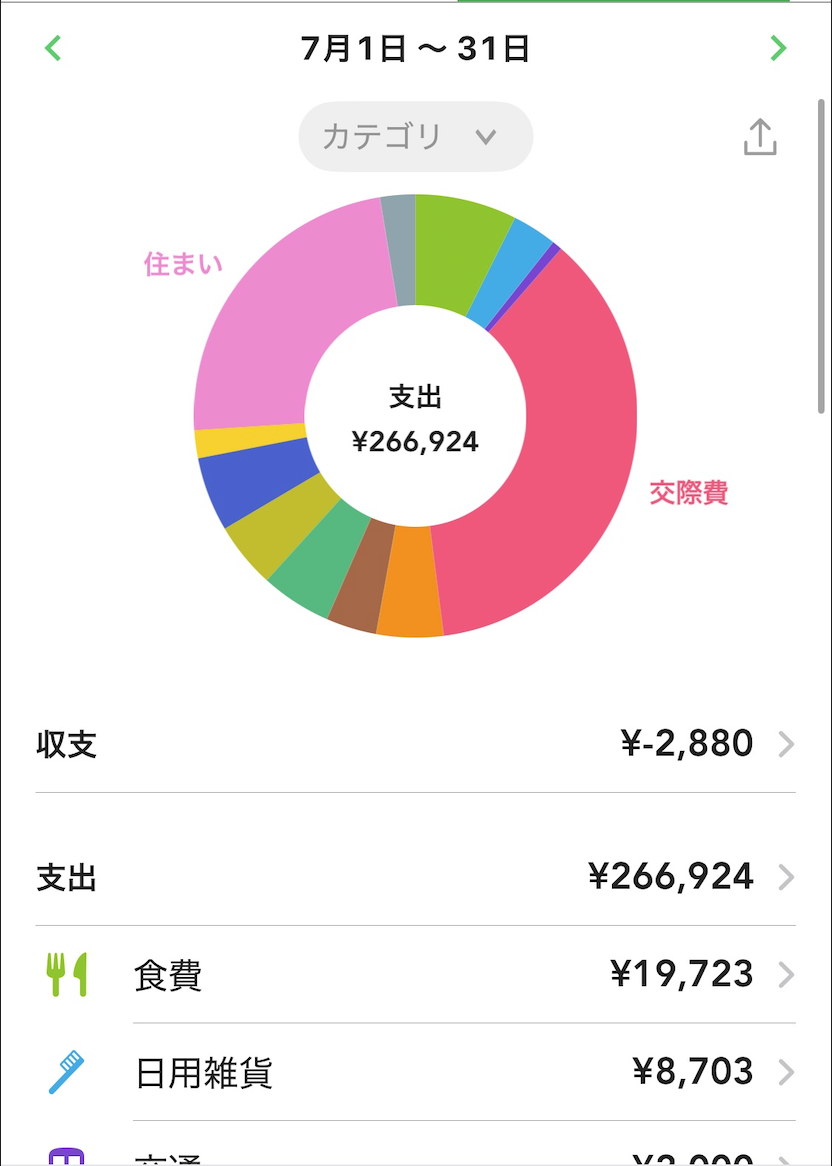The height and width of the screenshot is (1166, 832).
Task: Open the 支出 total row
Action: coord(415,878)
